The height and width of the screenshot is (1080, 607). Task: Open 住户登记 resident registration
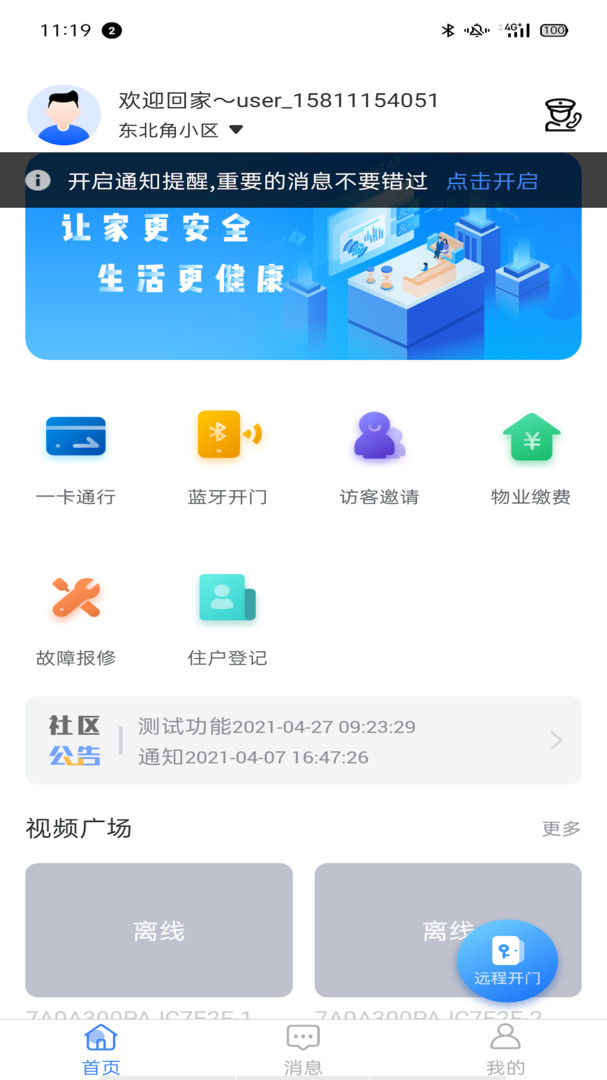point(228,618)
